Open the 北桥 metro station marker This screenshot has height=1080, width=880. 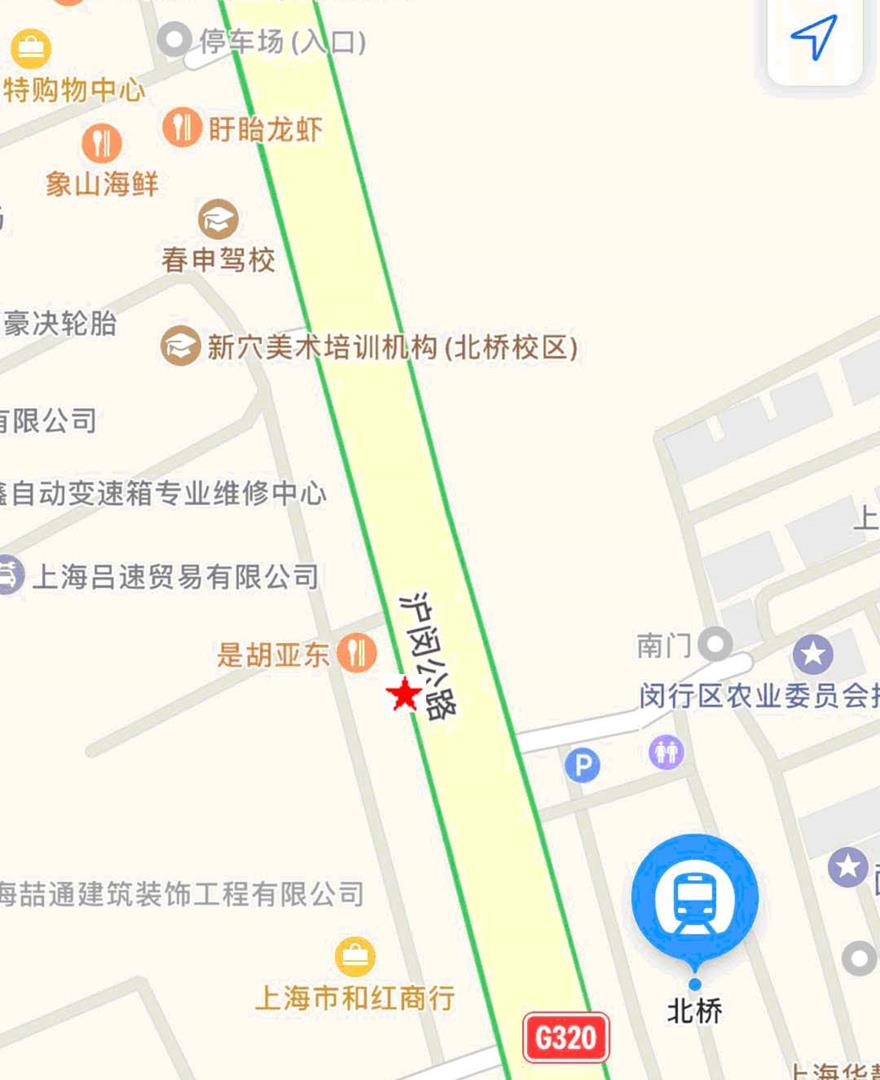click(695, 897)
